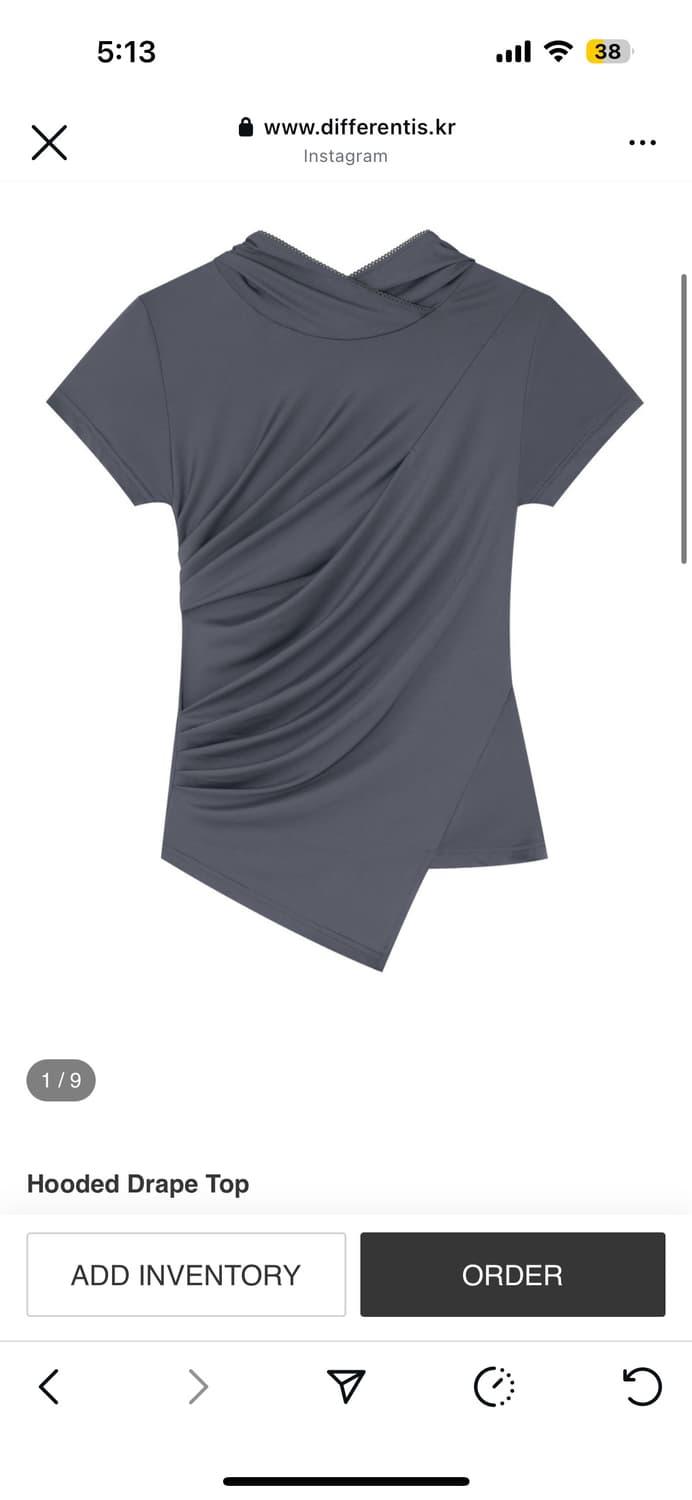Close the in-app browser

49,143
